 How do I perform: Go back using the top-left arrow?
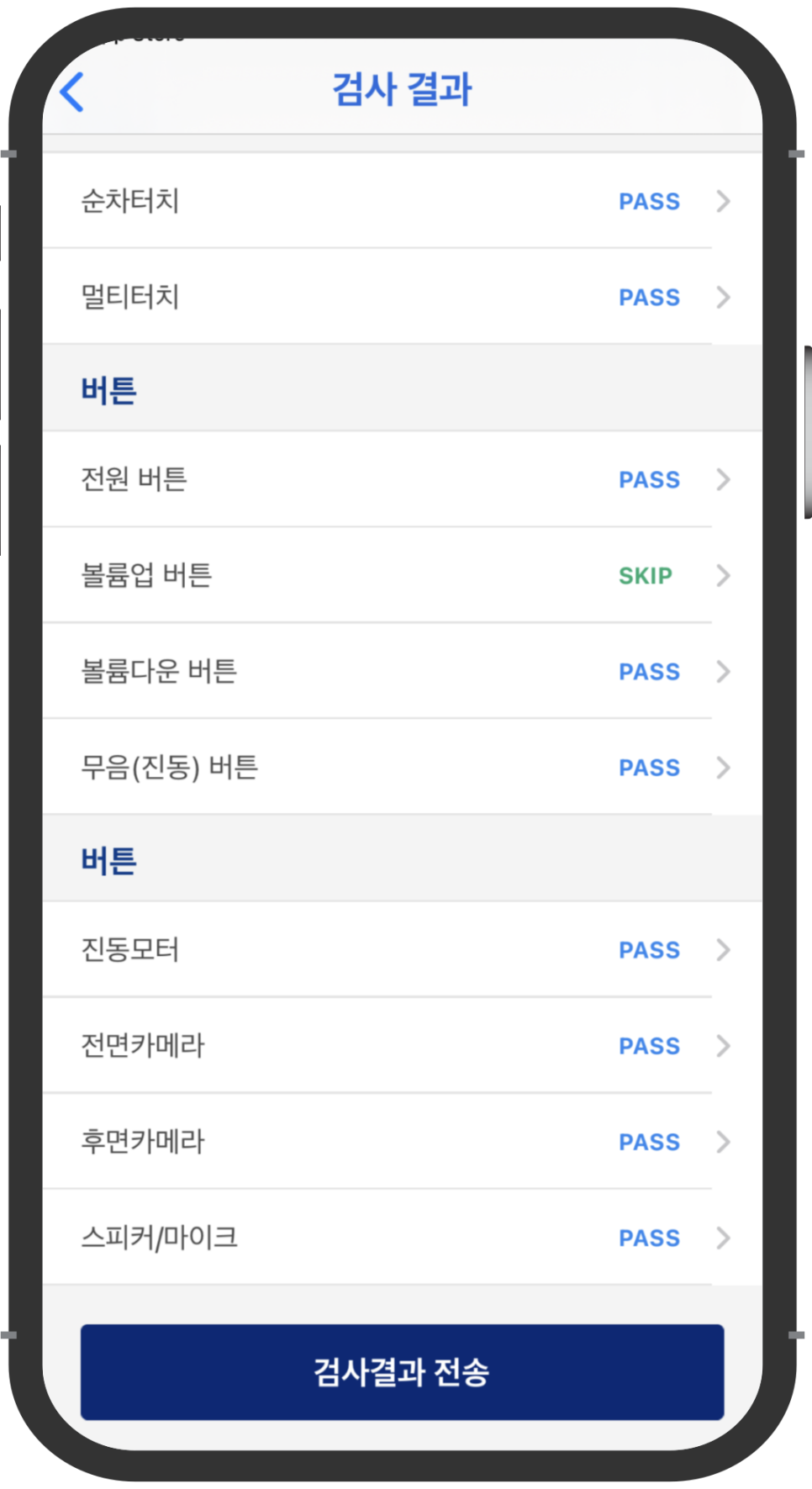tap(72, 92)
